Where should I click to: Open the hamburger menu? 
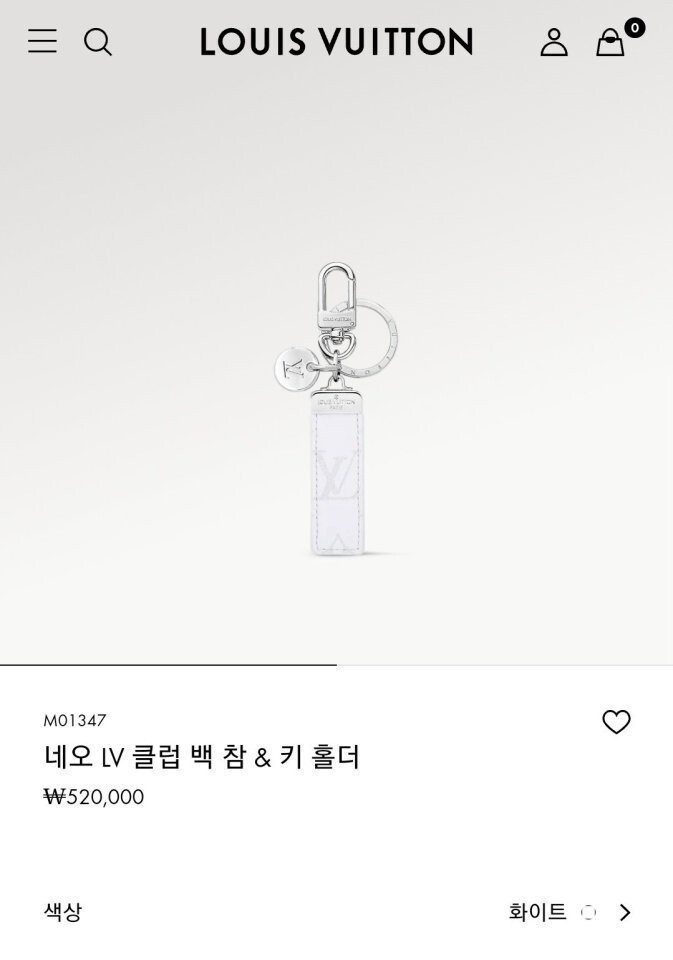coord(42,41)
